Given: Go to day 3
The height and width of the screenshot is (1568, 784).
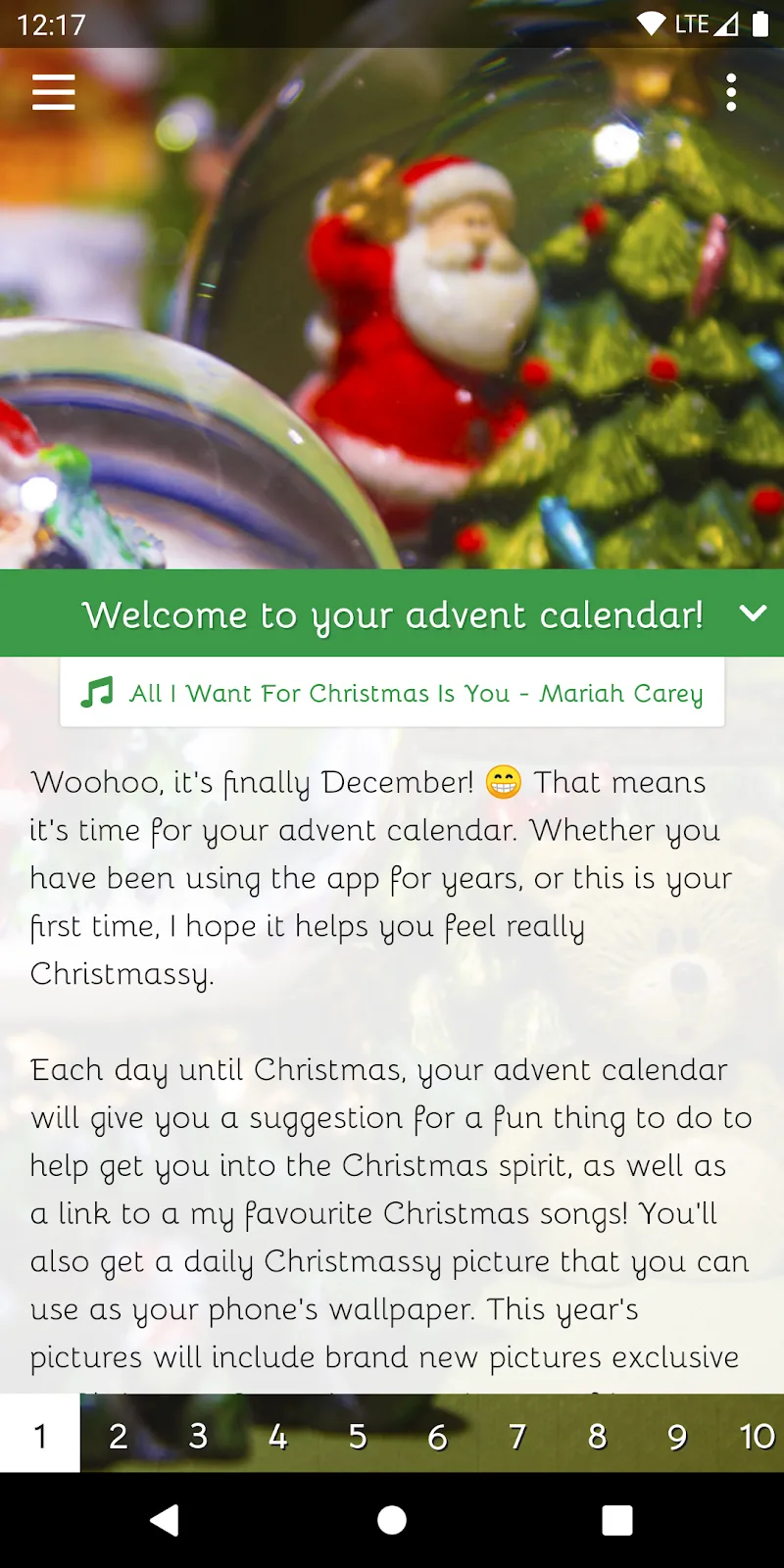Looking at the screenshot, I should (199, 1436).
